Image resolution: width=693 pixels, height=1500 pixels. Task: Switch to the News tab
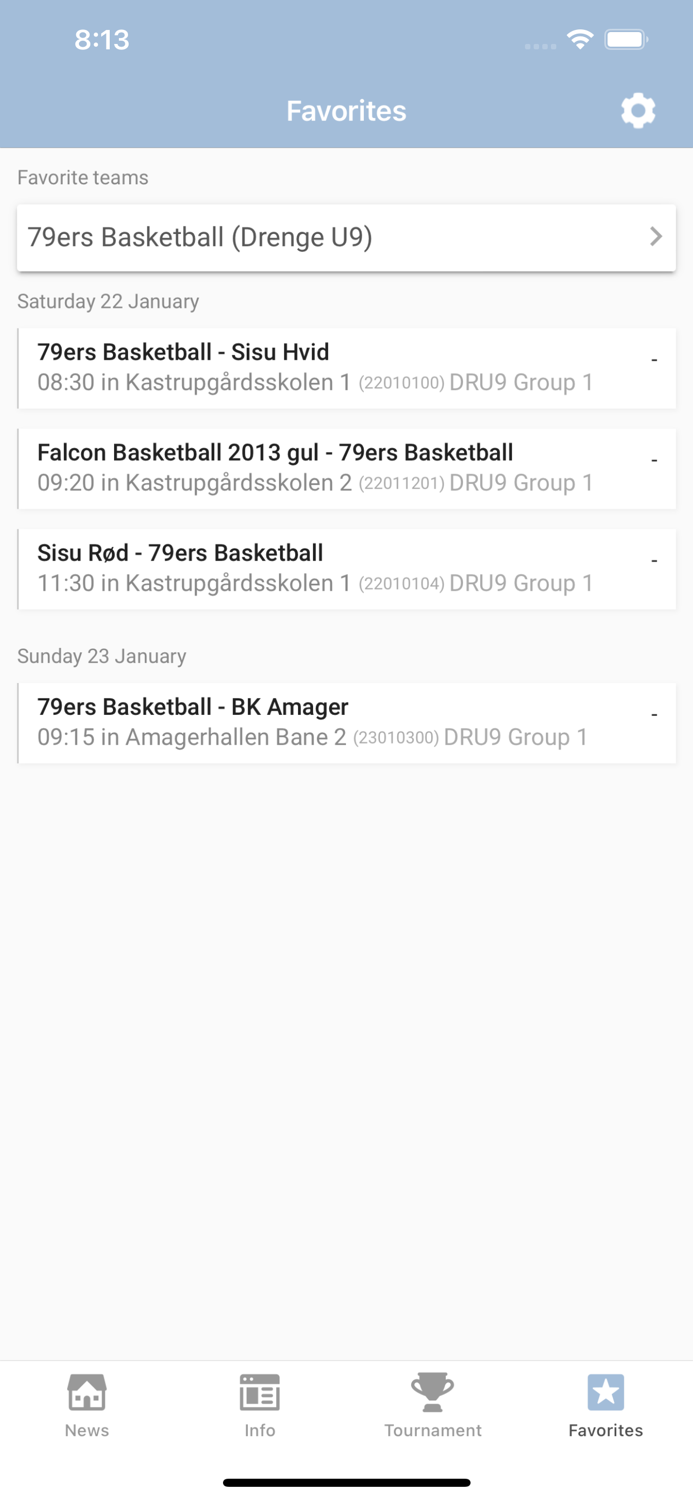point(87,1406)
